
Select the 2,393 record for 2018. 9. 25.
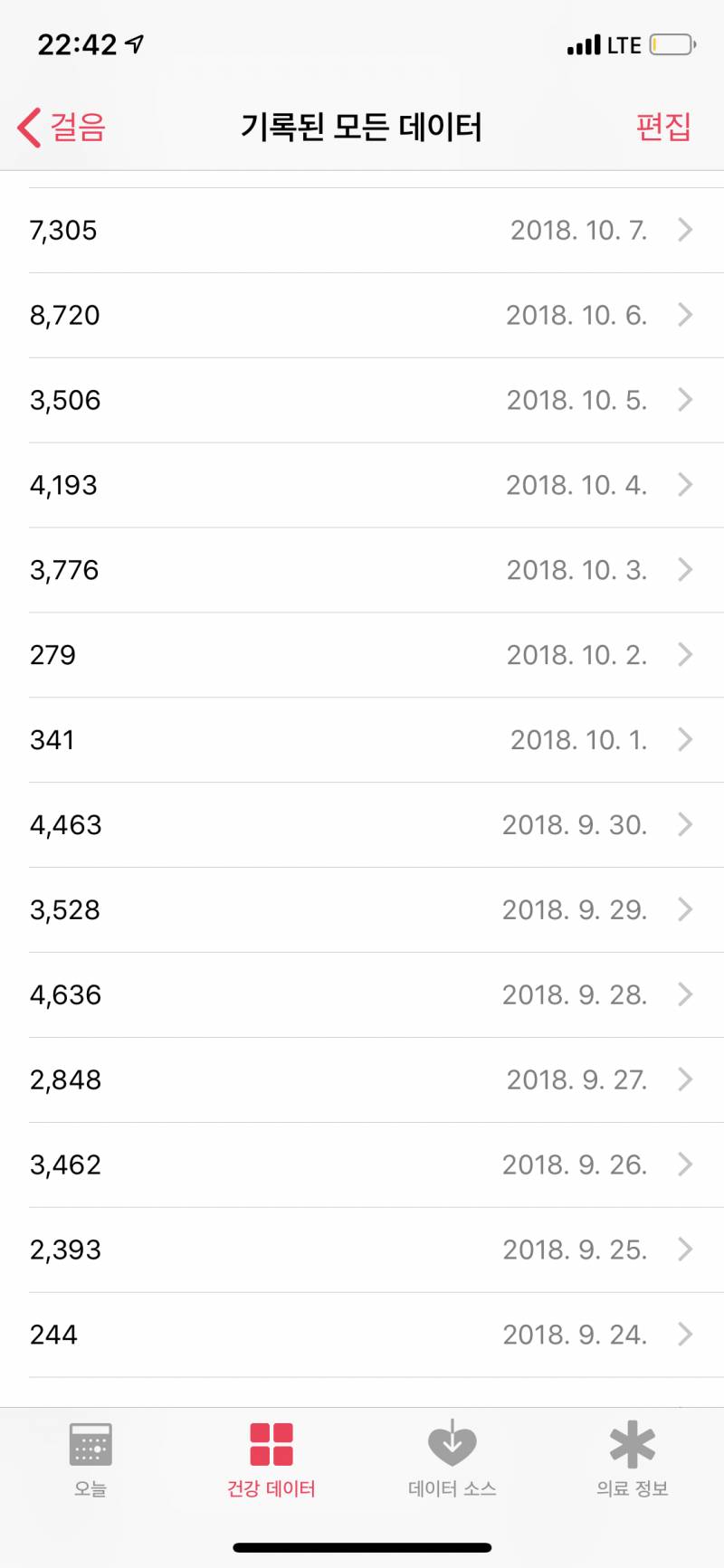click(x=362, y=1251)
